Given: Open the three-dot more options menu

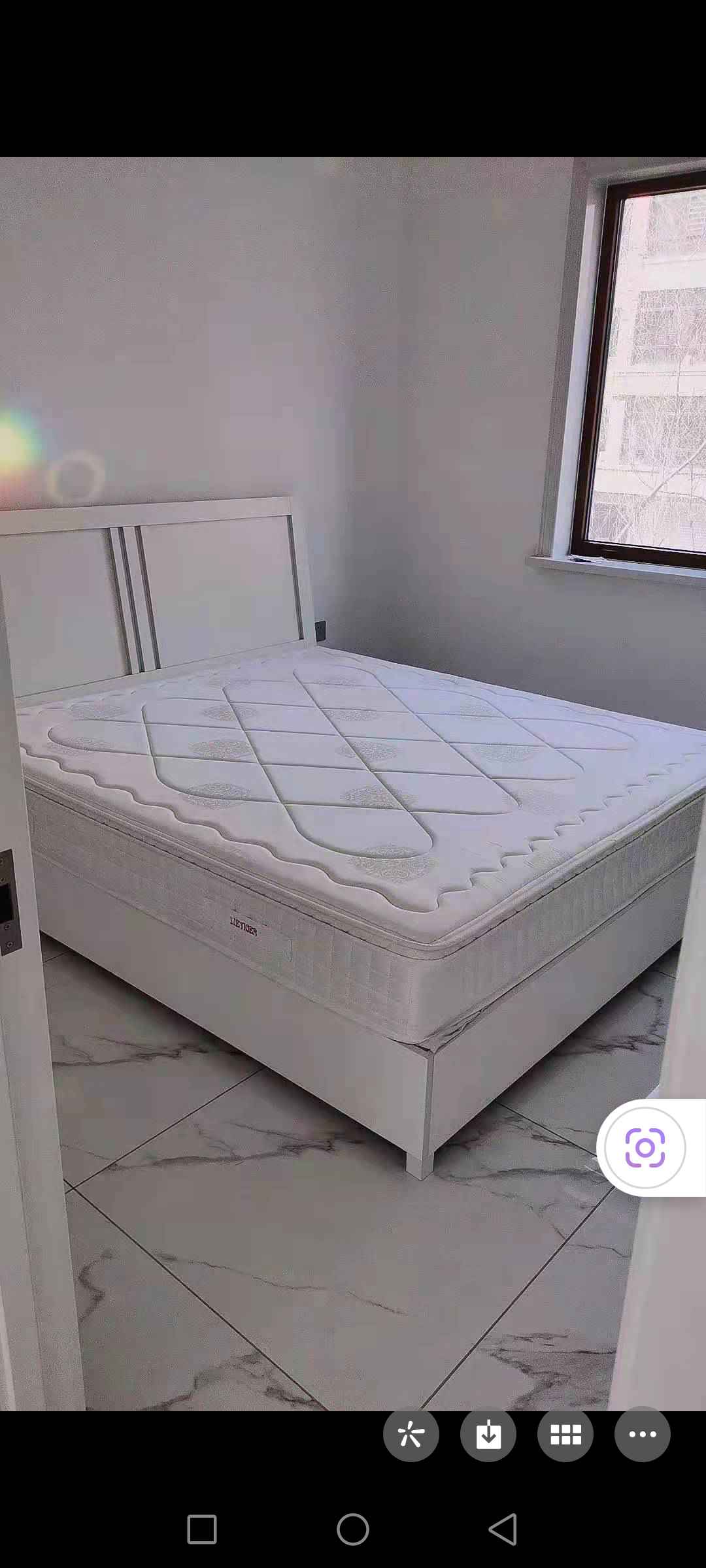Looking at the screenshot, I should coord(643,1434).
